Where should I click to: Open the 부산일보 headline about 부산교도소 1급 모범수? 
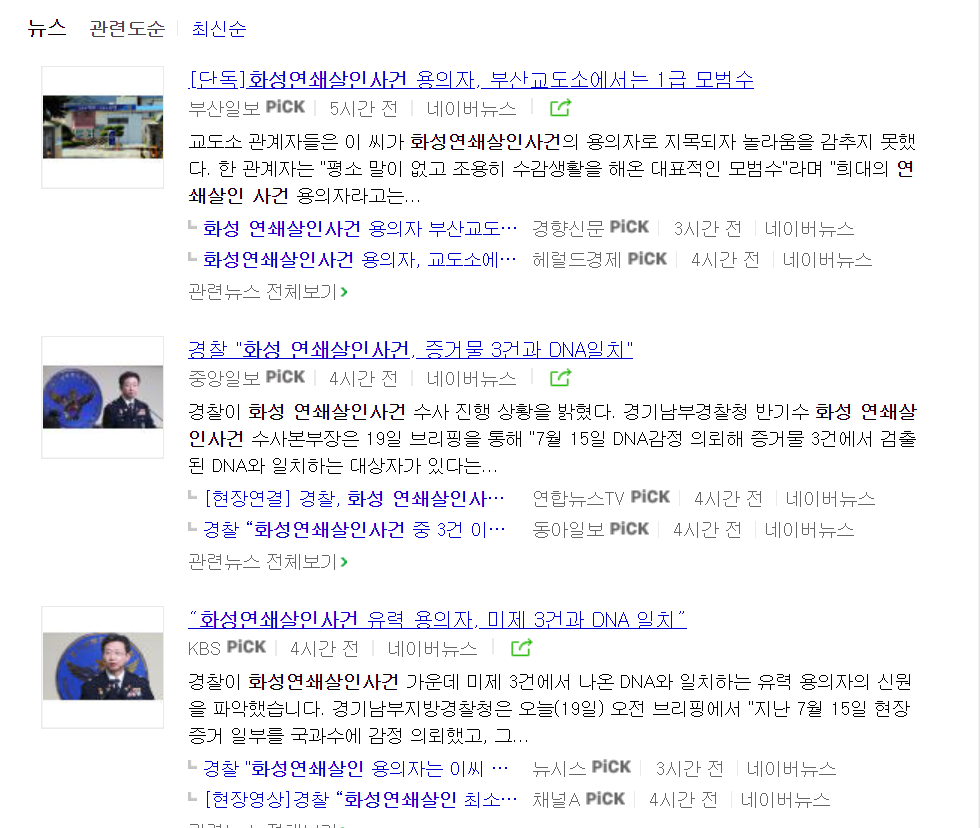click(x=470, y=80)
